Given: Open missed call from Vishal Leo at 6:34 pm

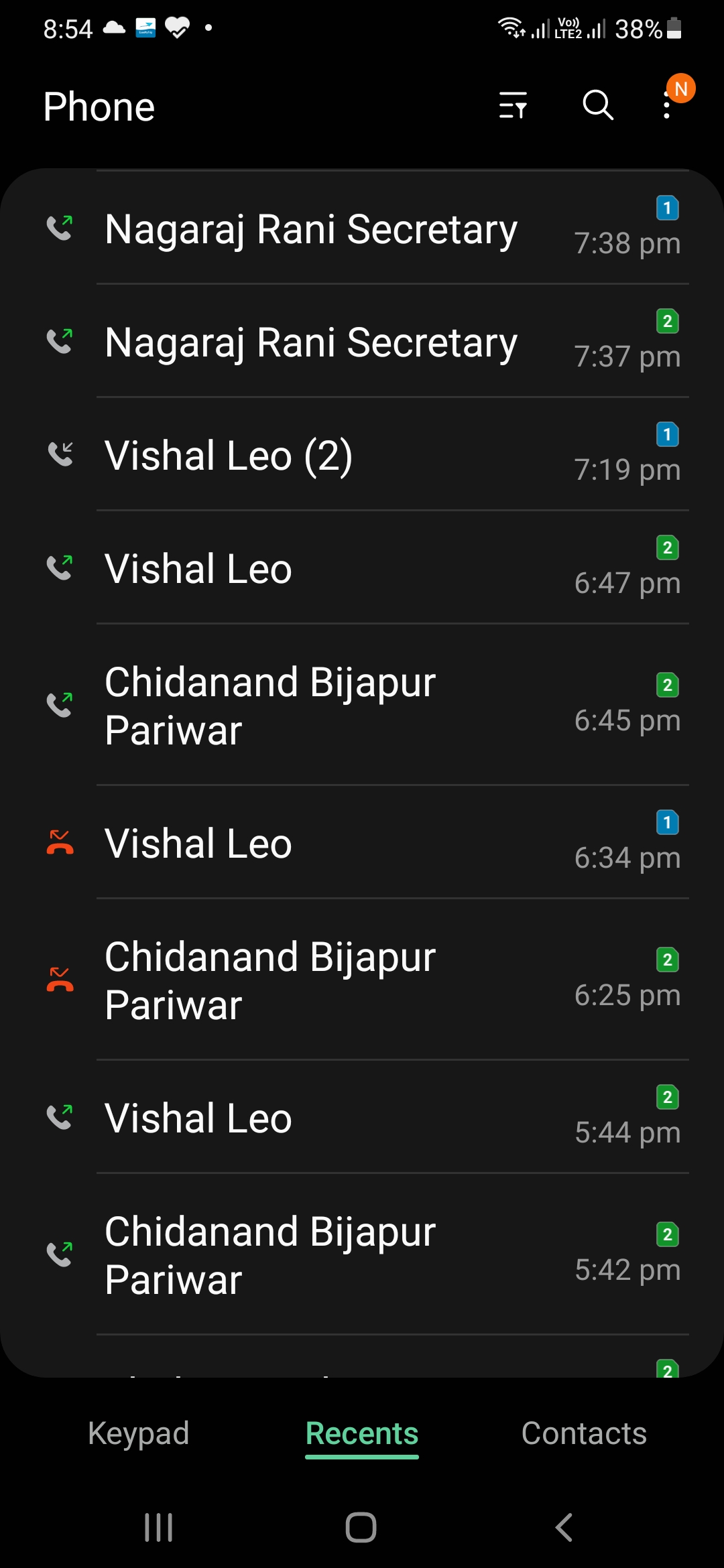Looking at the screenshot, I should point(198,844).
